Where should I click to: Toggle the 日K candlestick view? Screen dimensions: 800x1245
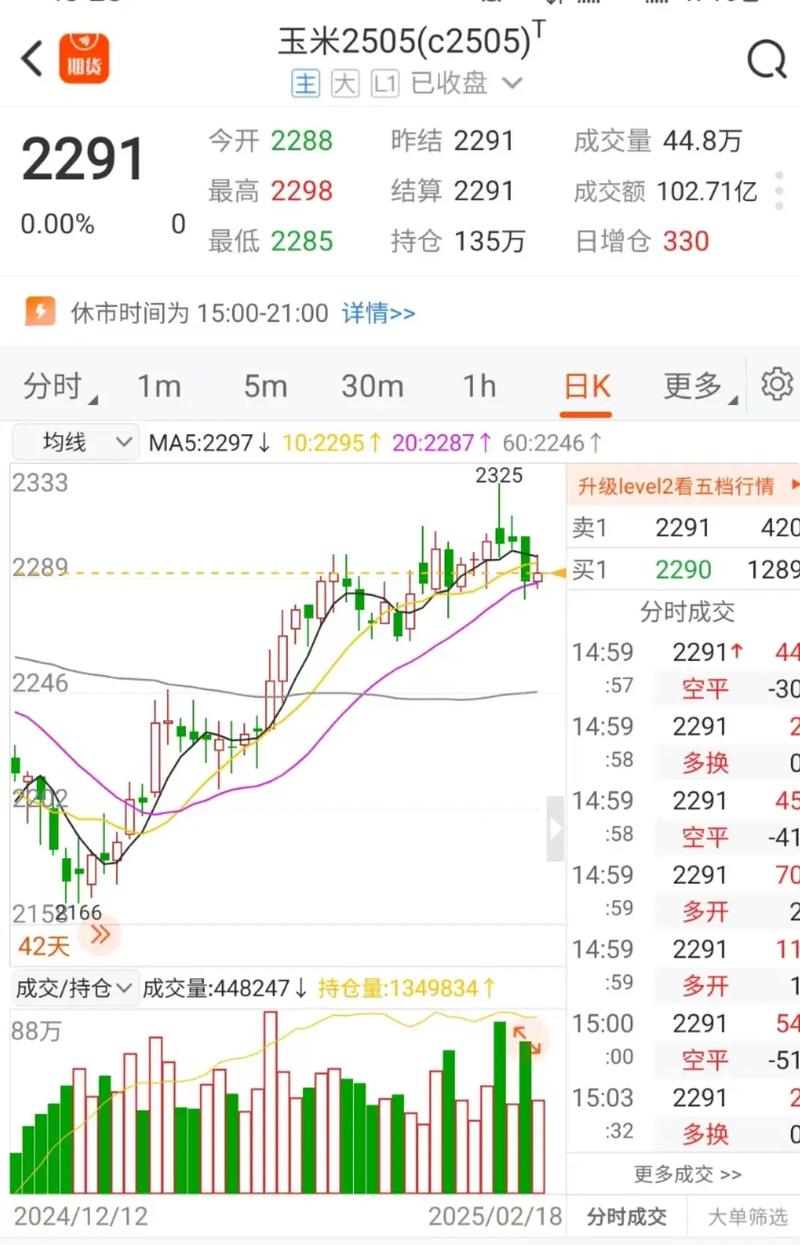tap(584, 385)
